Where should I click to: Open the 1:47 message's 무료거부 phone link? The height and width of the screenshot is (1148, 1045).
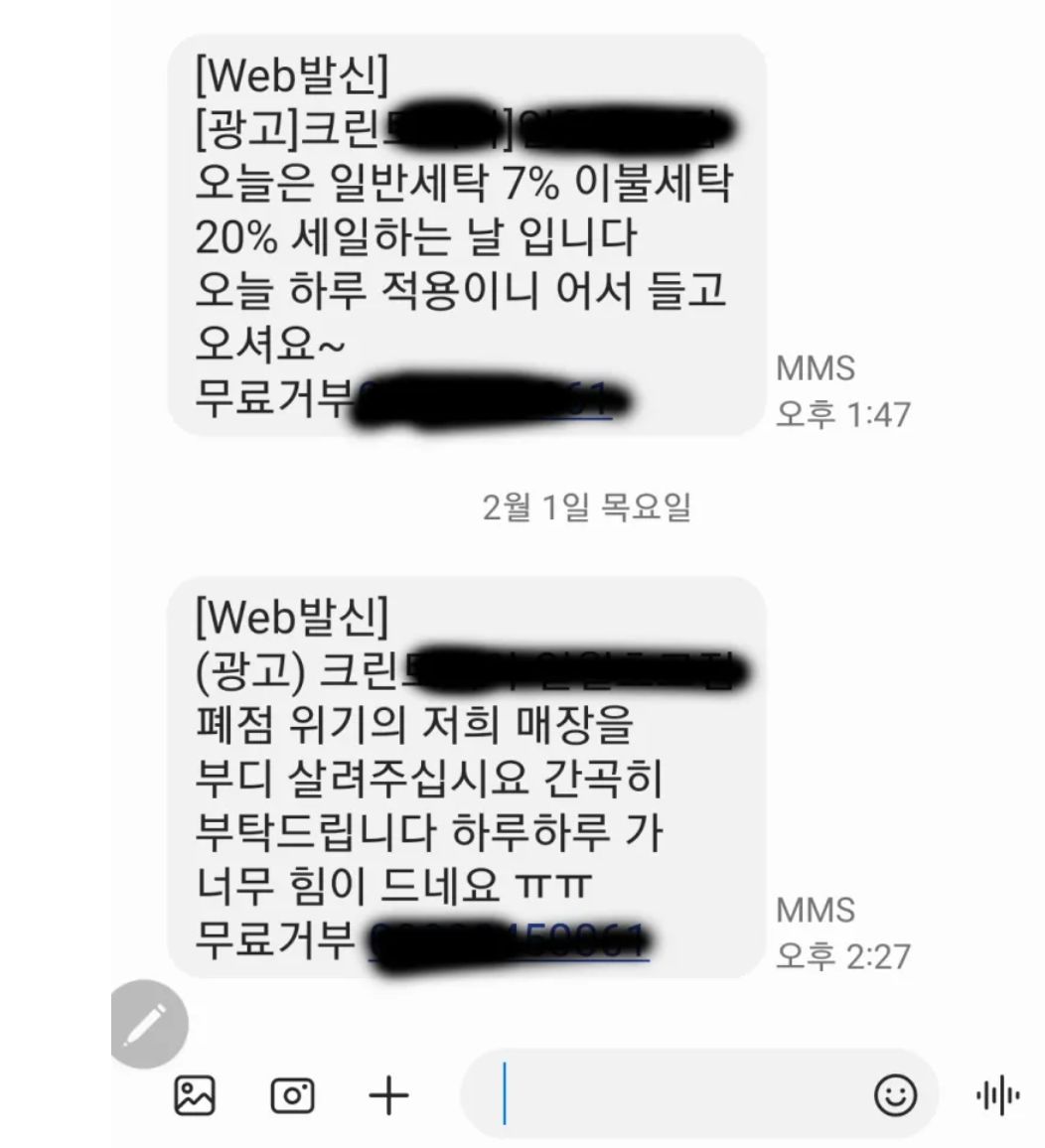click(x=487, y=400)
